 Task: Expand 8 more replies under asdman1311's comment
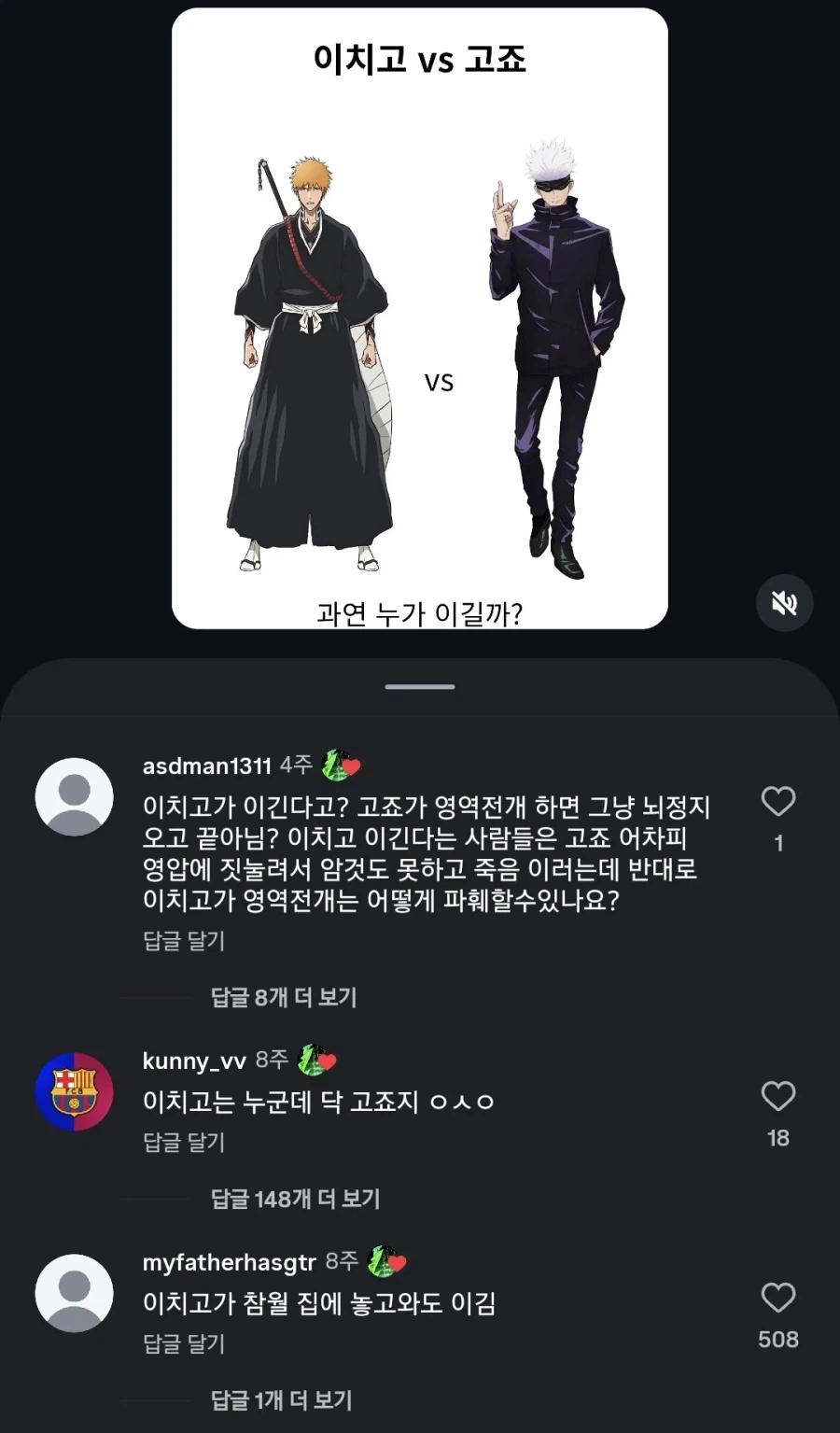pyautogui.click(x=281, y=997)
